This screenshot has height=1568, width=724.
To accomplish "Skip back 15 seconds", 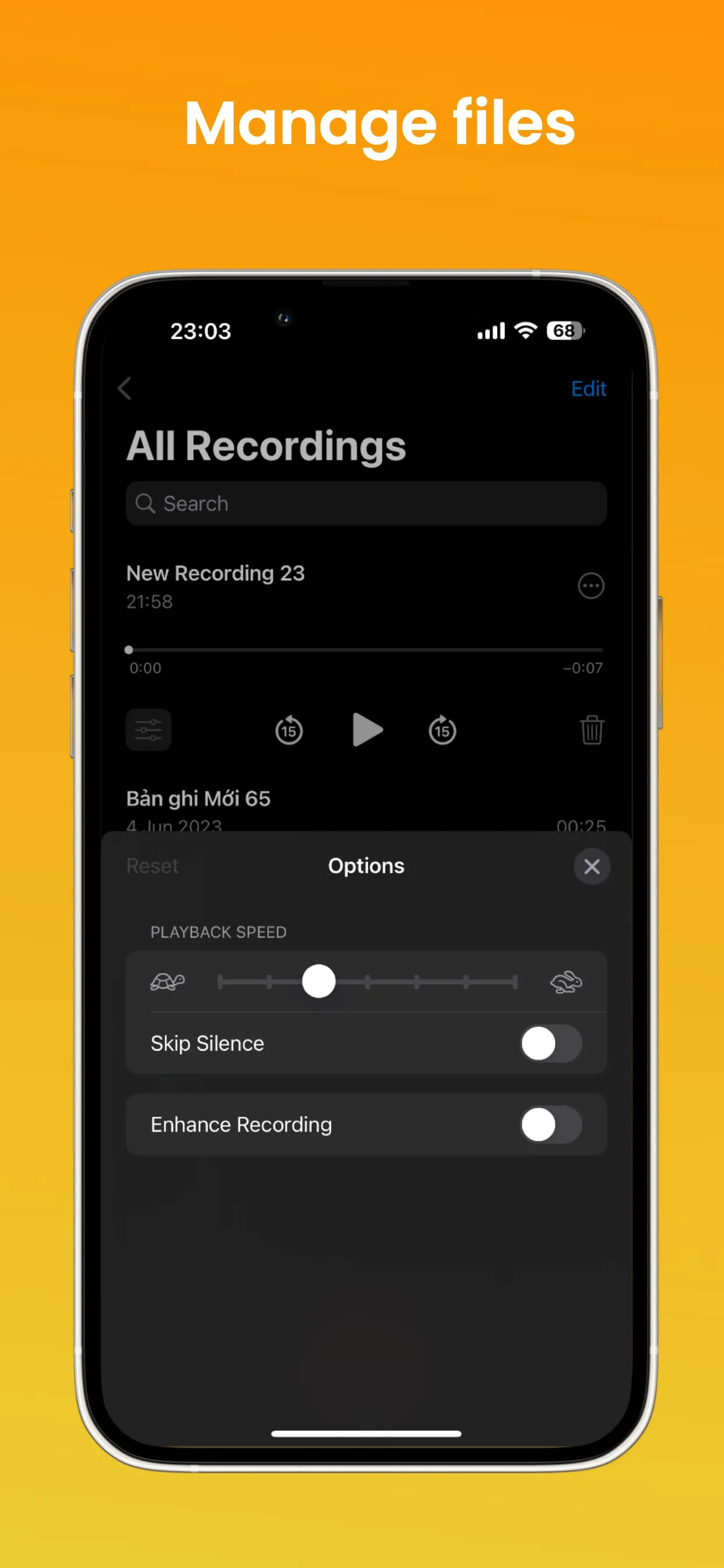I will pyautogui.click(x=289, y=730).
